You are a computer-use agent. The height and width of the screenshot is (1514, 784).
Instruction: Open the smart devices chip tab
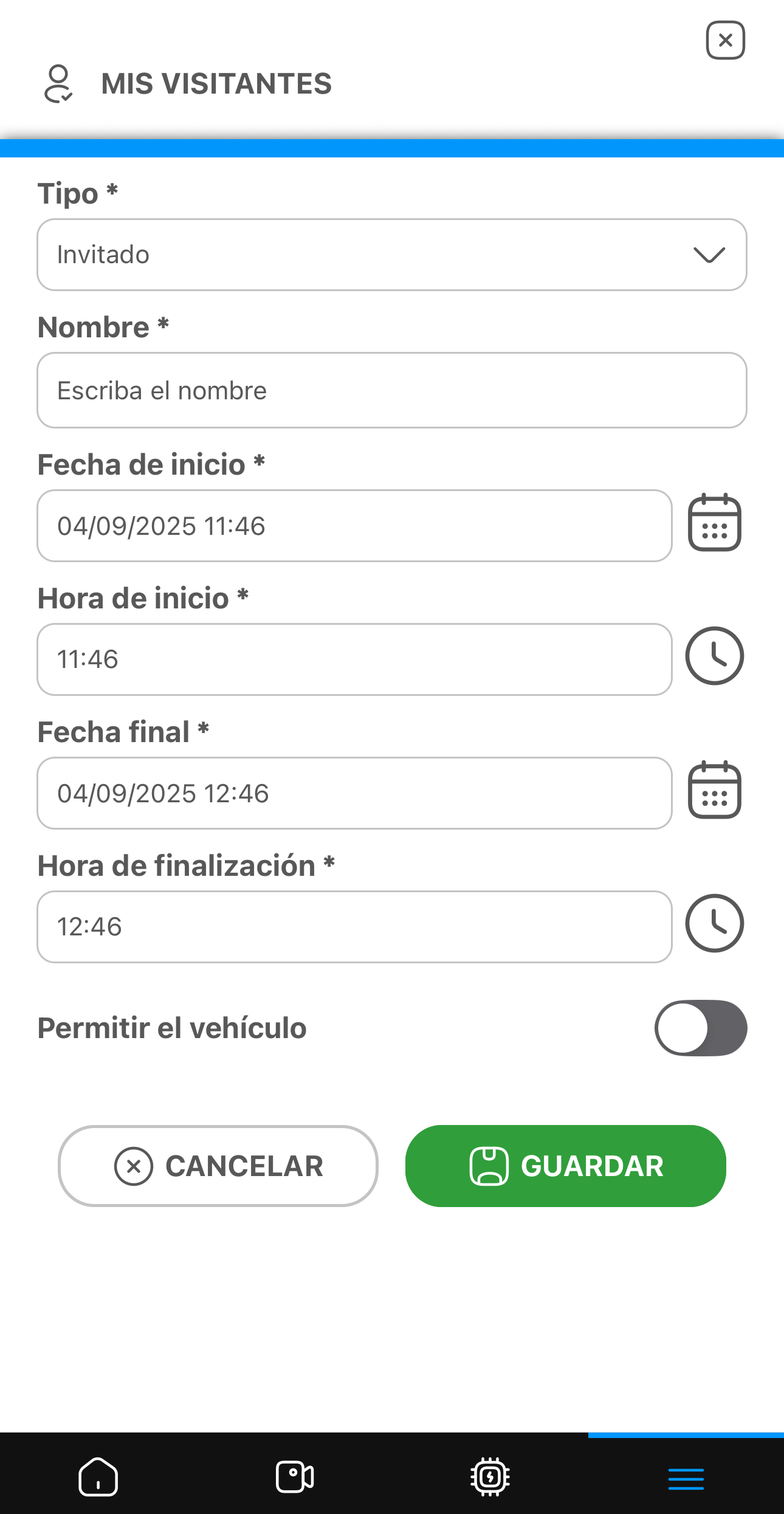(490, 1476)
